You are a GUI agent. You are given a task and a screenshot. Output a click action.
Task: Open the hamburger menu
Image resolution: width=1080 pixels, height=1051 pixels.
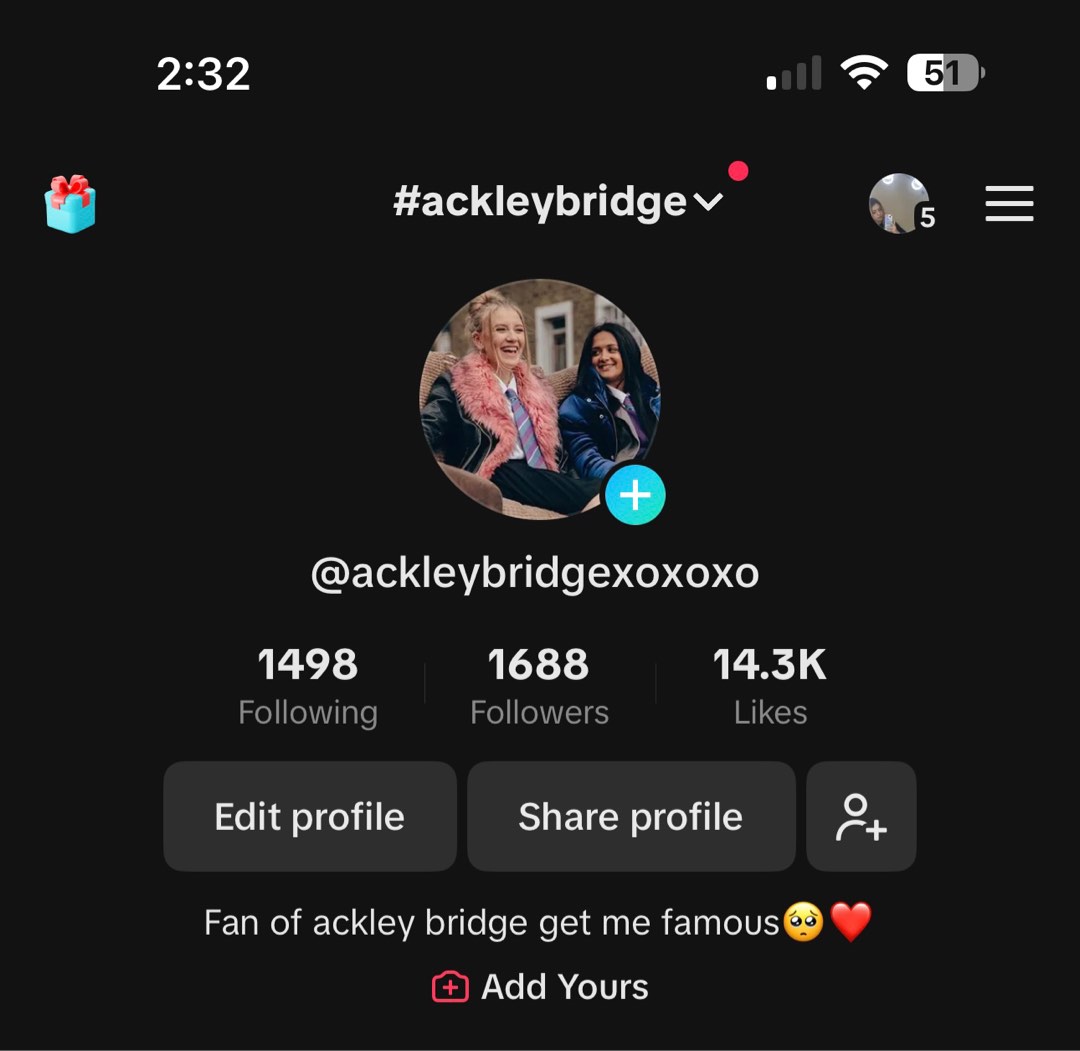1009,204
